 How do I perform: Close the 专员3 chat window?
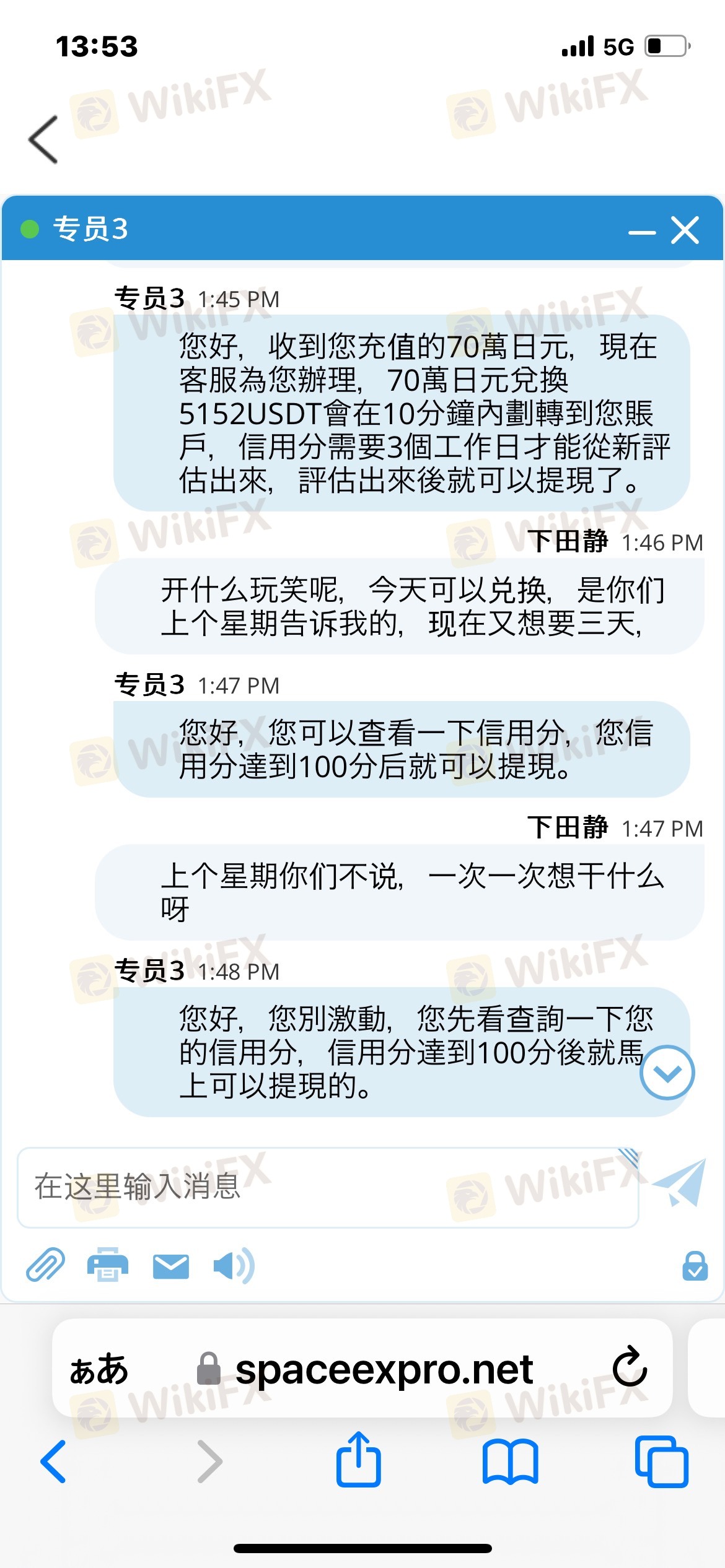(685, 230)
